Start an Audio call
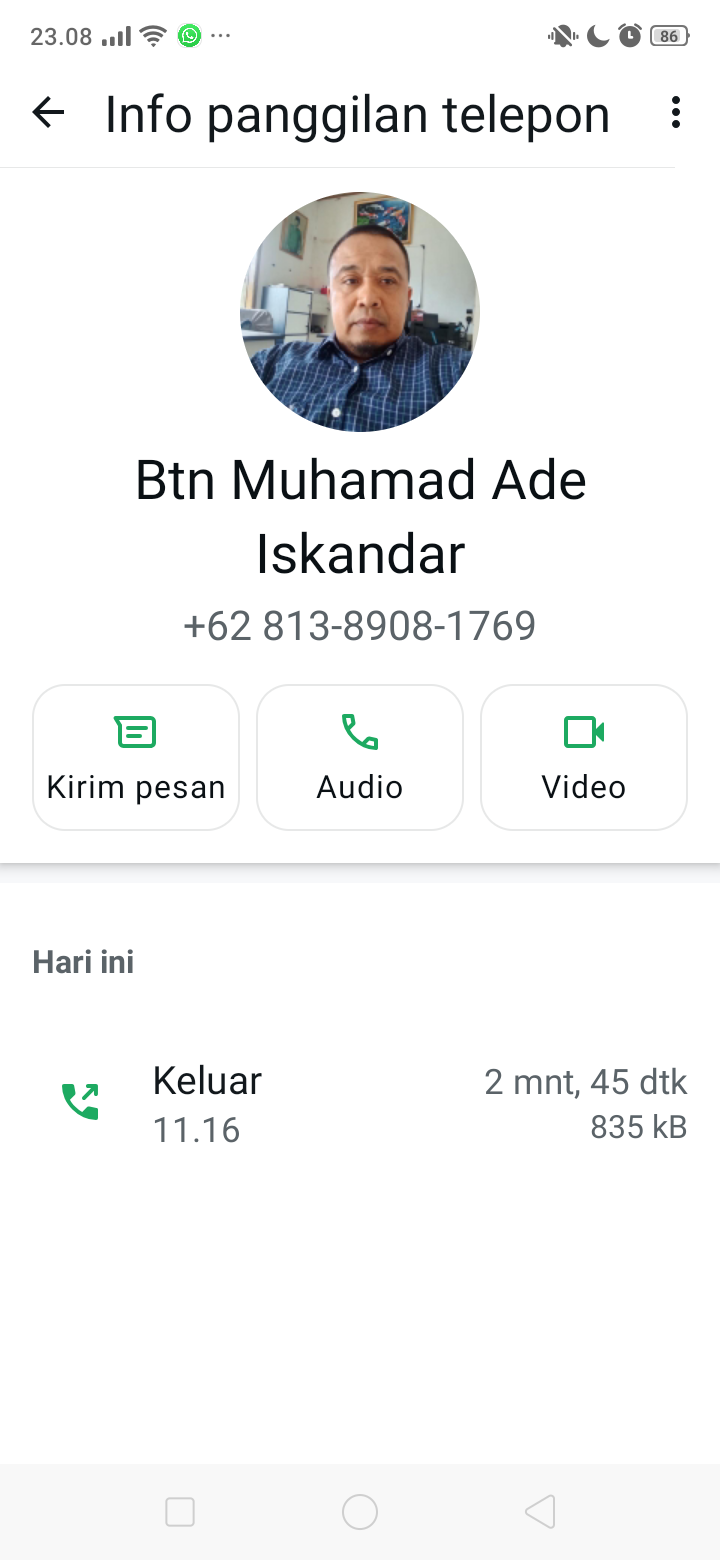The height and width of the screenshot is (1560, 720). (360, 757)
